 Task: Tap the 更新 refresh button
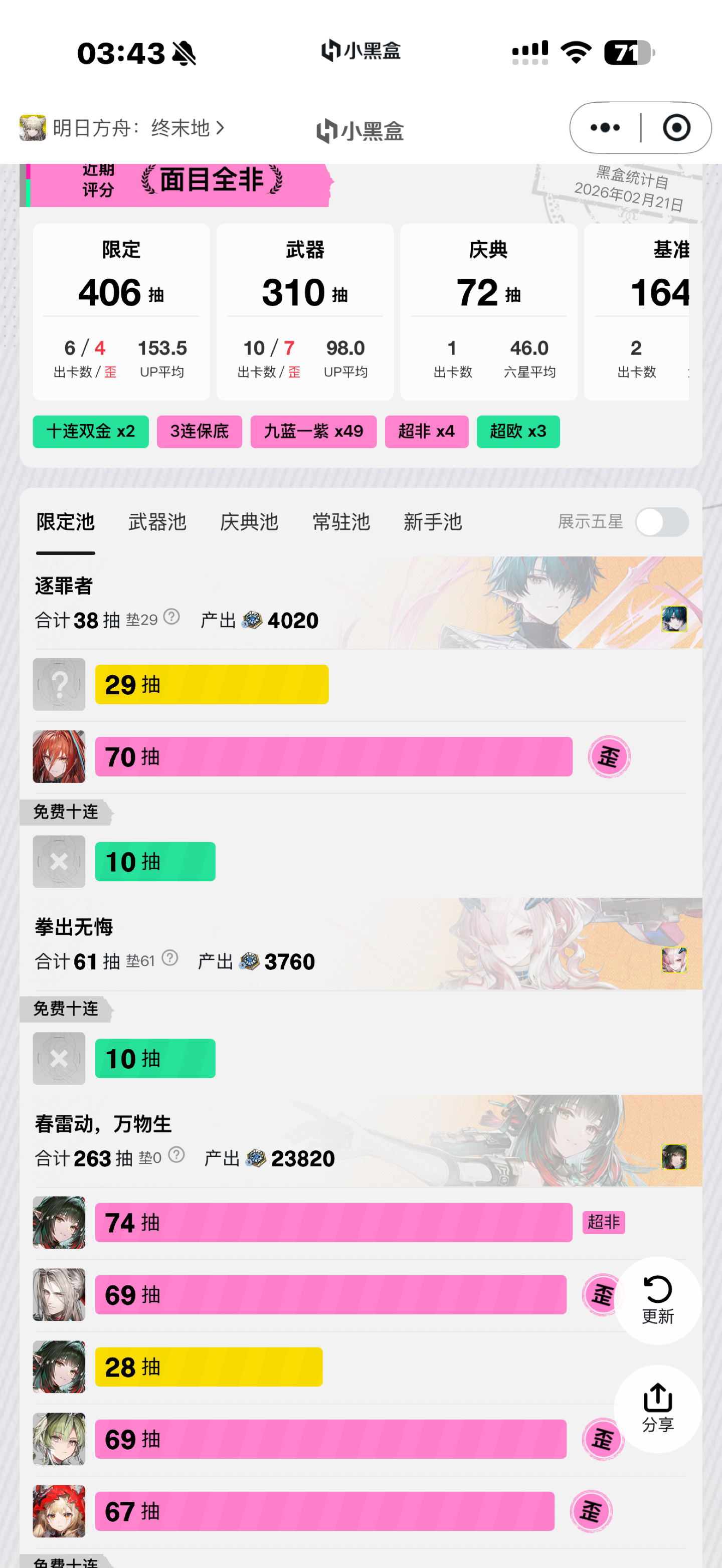coord(657,1301)
